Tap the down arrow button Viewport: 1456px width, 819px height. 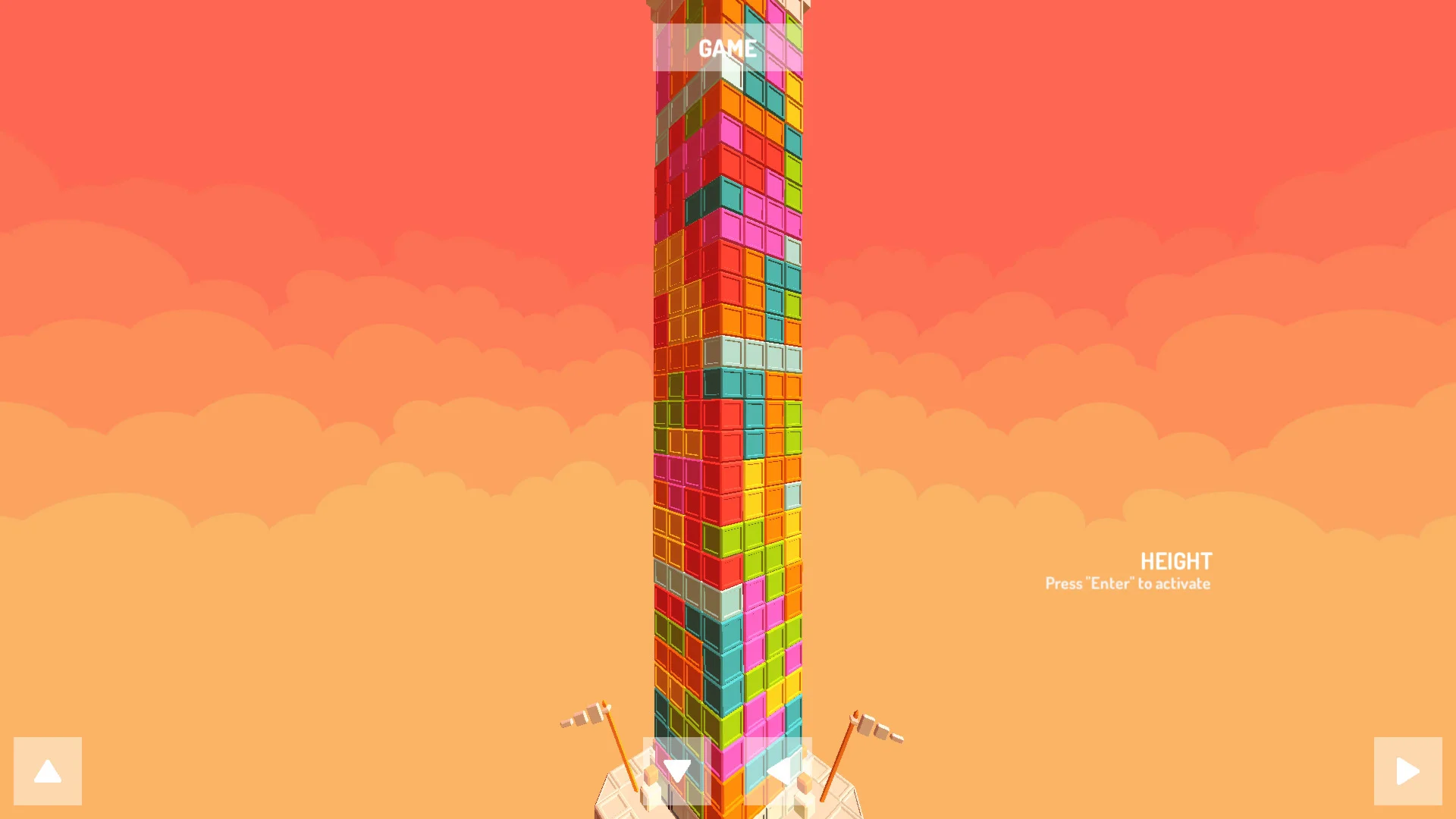(677, 770)
